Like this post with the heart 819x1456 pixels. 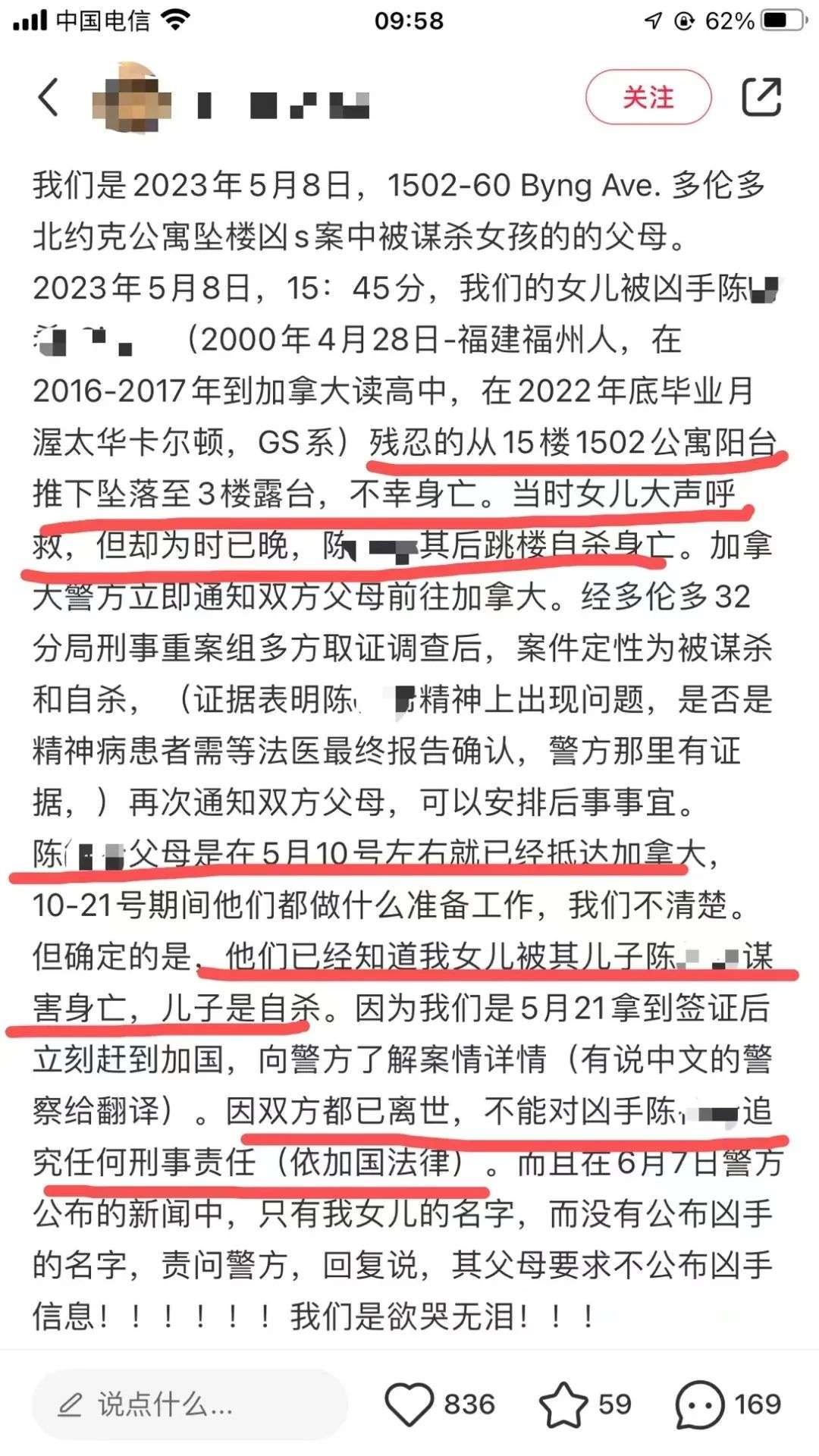click(409, 1404)
